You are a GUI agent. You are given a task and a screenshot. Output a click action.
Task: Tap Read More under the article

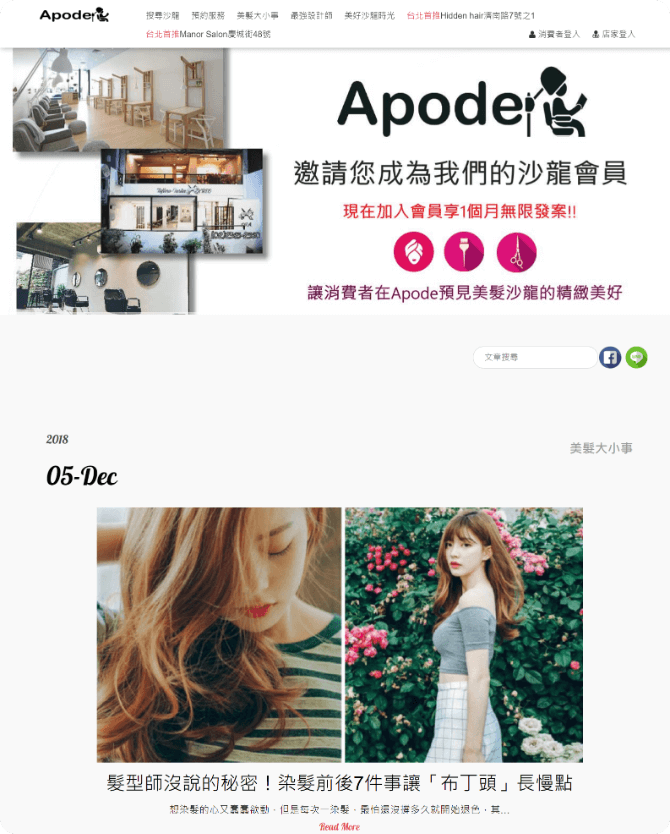340,827
